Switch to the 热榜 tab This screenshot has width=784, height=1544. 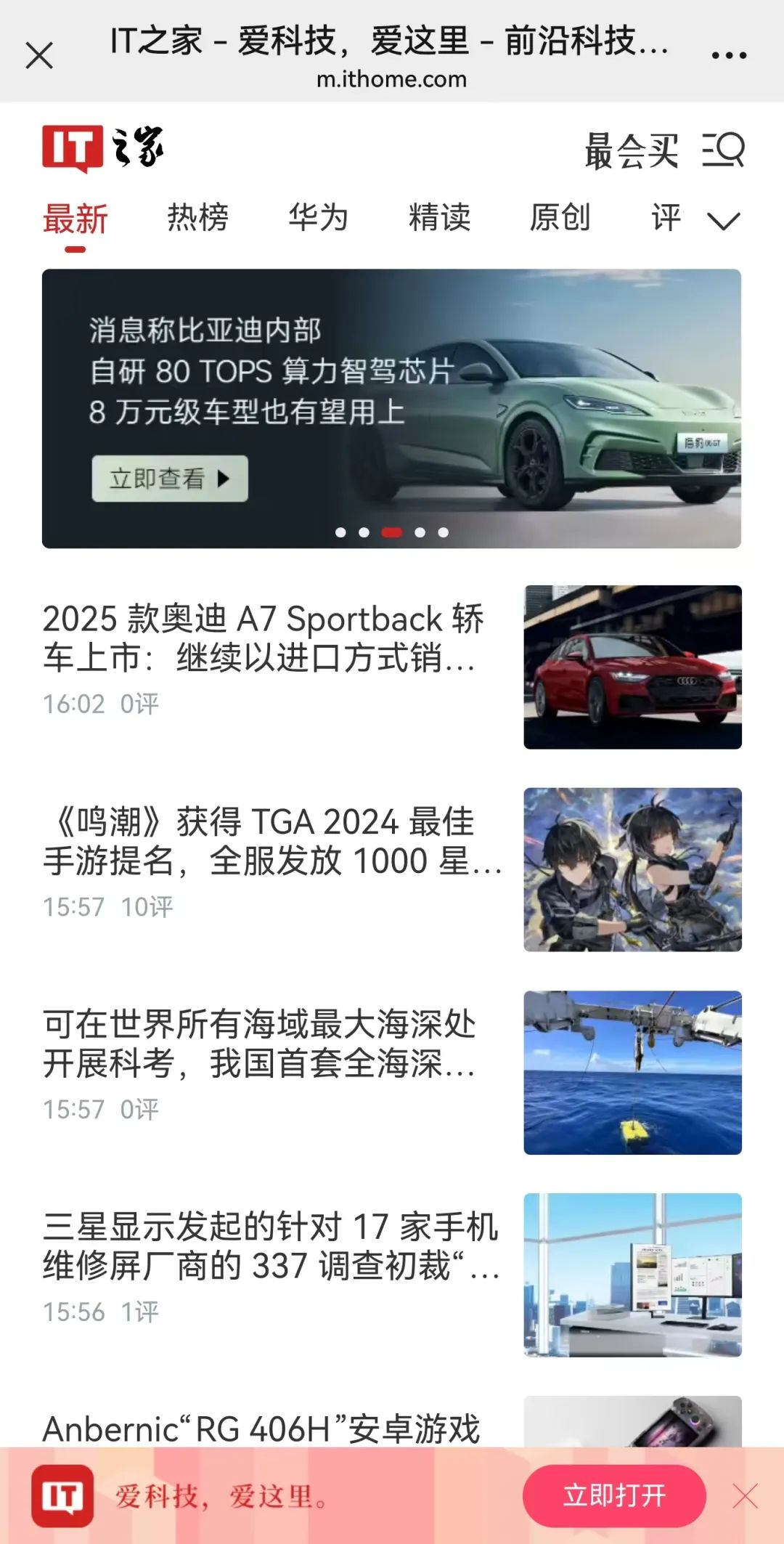coord(197,218)
